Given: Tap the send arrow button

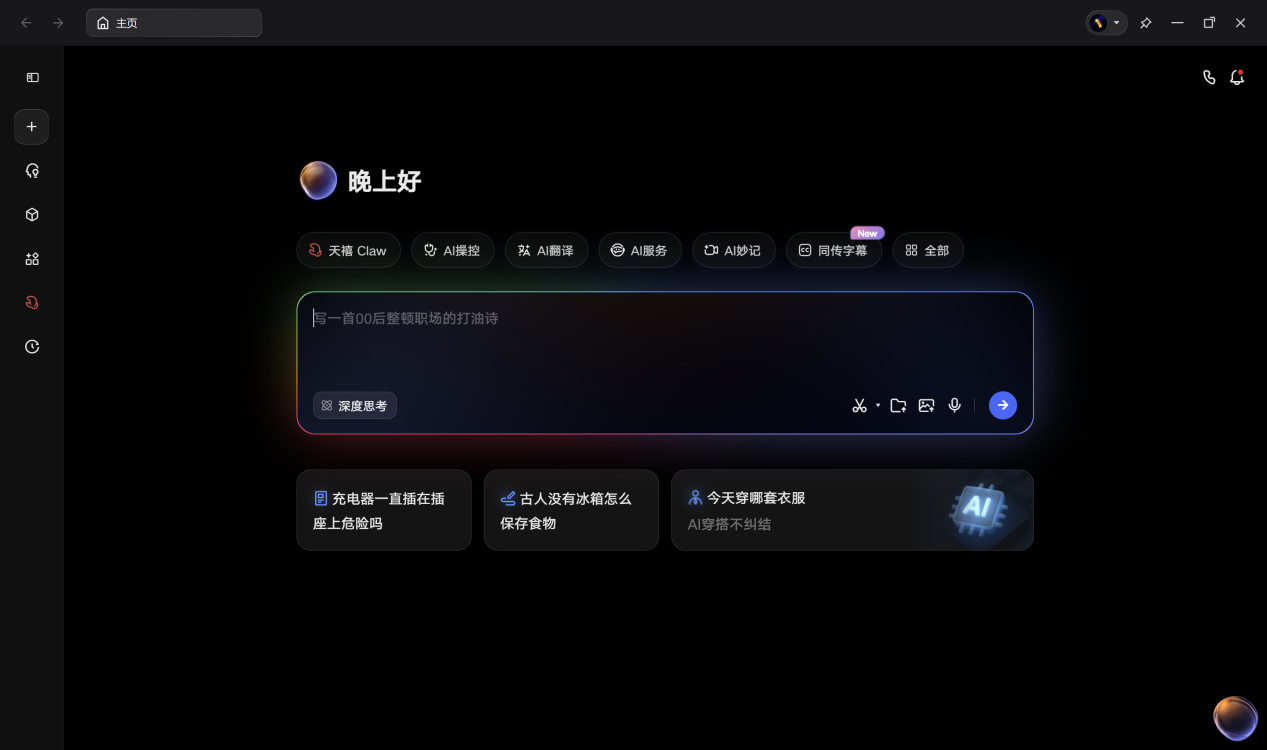Looking at the screenshot, I should pyautogui.click(x=1003, y=405).
